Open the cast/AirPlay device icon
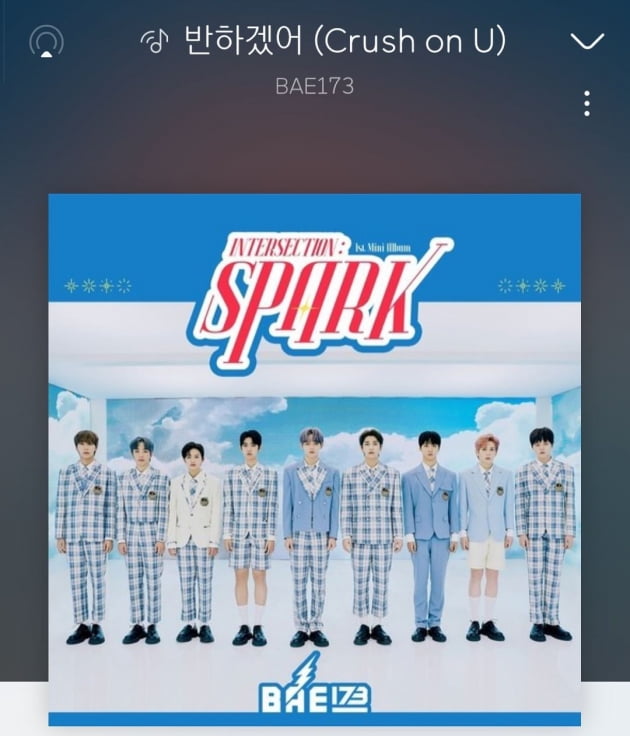The image size is (630, 736). coord(47,41)
